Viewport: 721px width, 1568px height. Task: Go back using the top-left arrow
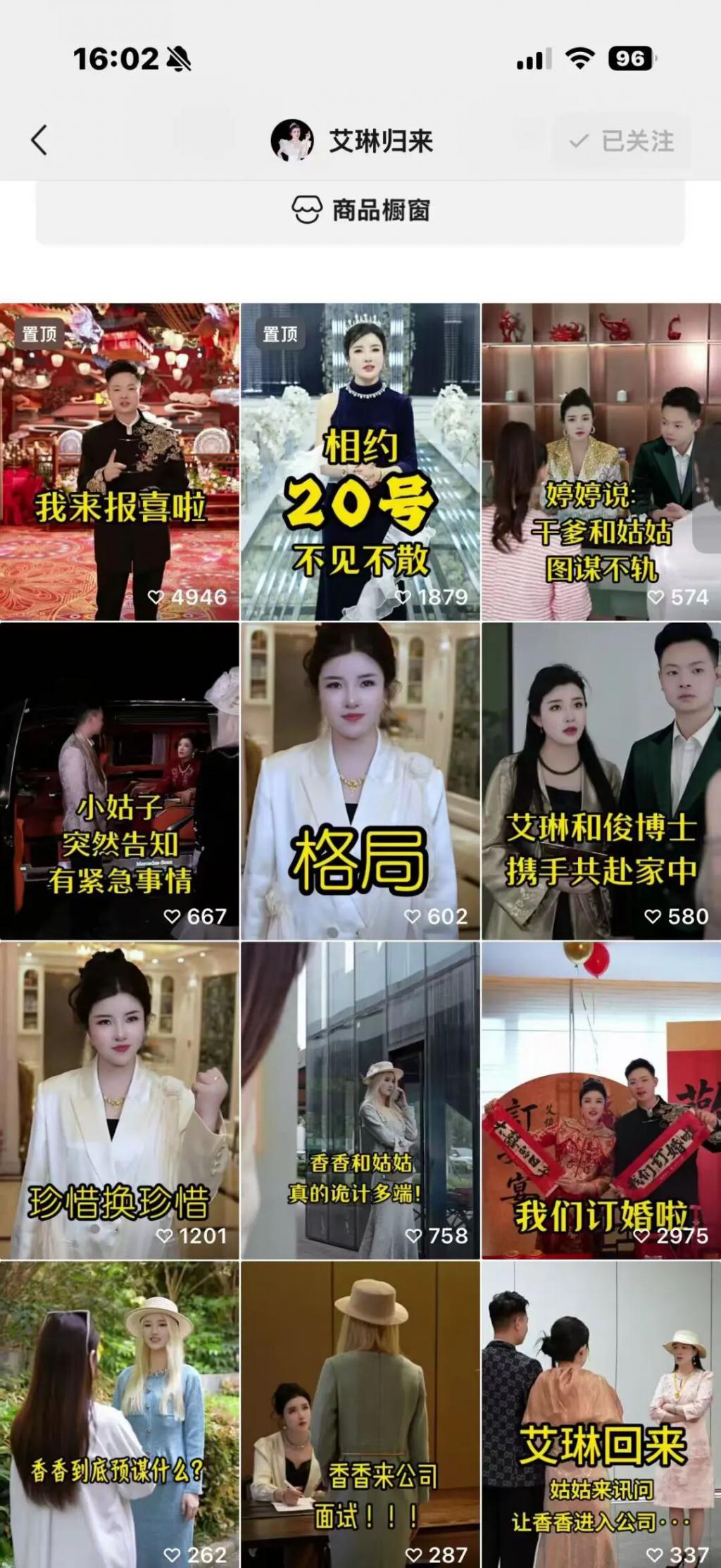pos(39,140)
